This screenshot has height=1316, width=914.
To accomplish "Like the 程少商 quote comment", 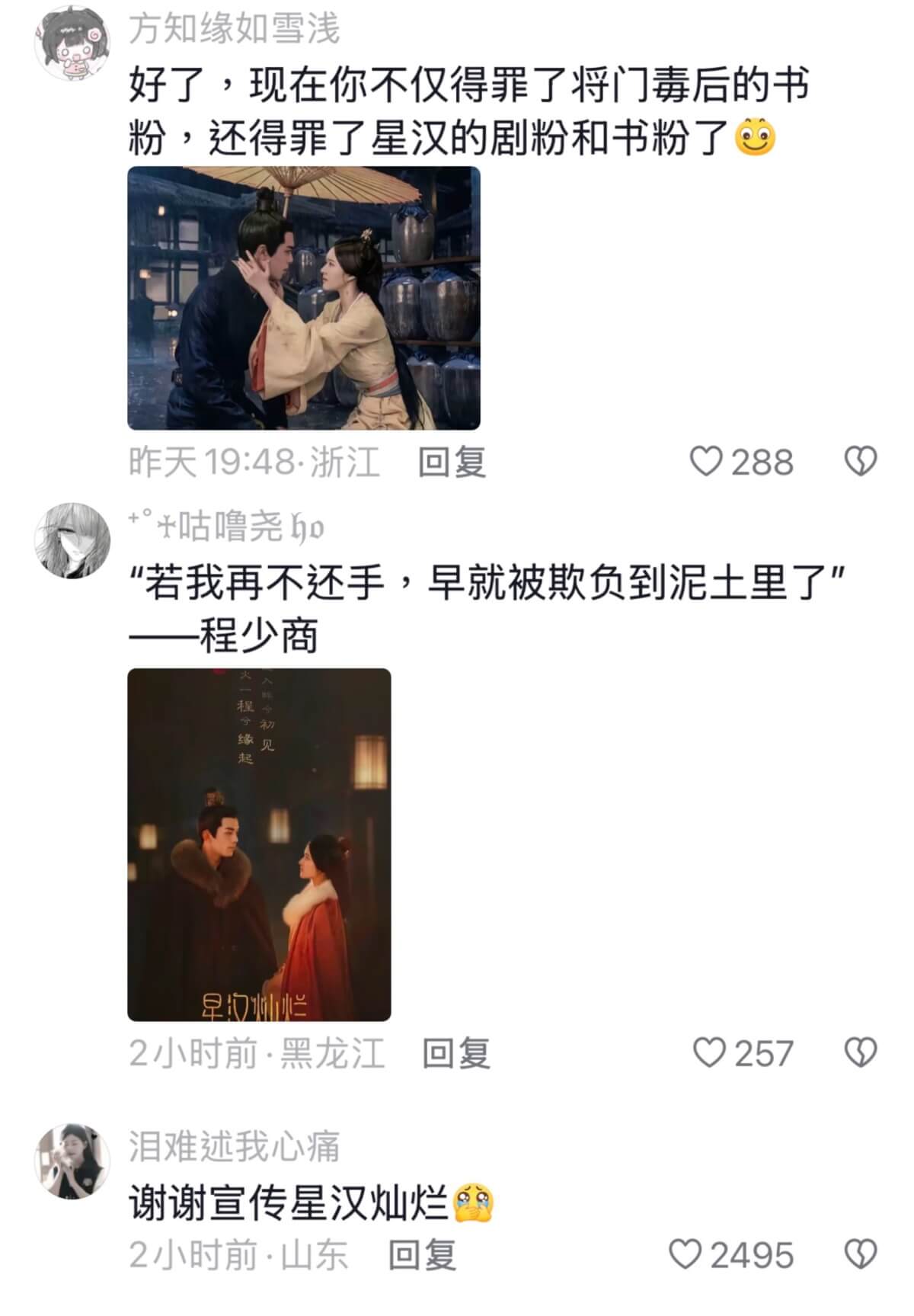I will [708, 1053].
